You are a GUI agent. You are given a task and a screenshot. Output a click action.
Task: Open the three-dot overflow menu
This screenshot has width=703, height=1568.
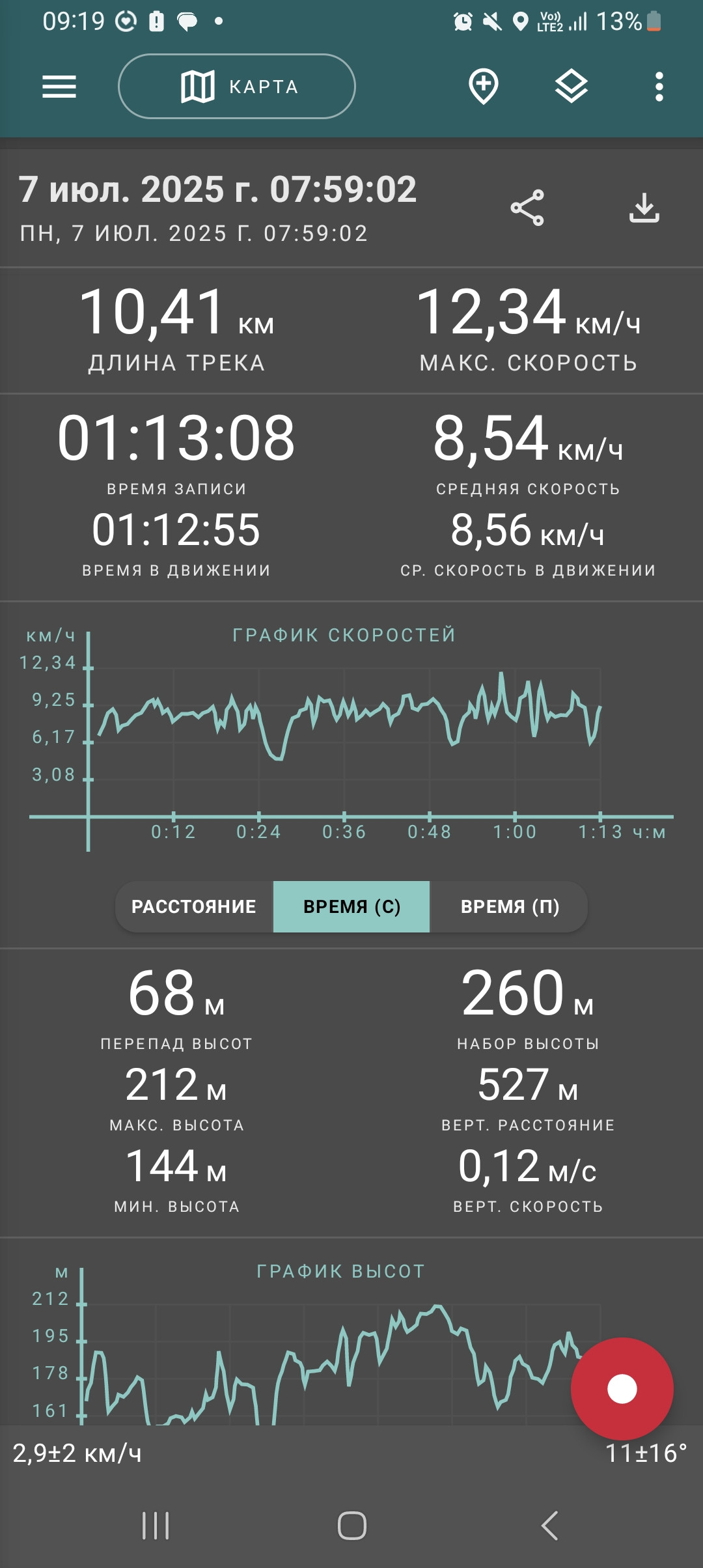point(659,87)
